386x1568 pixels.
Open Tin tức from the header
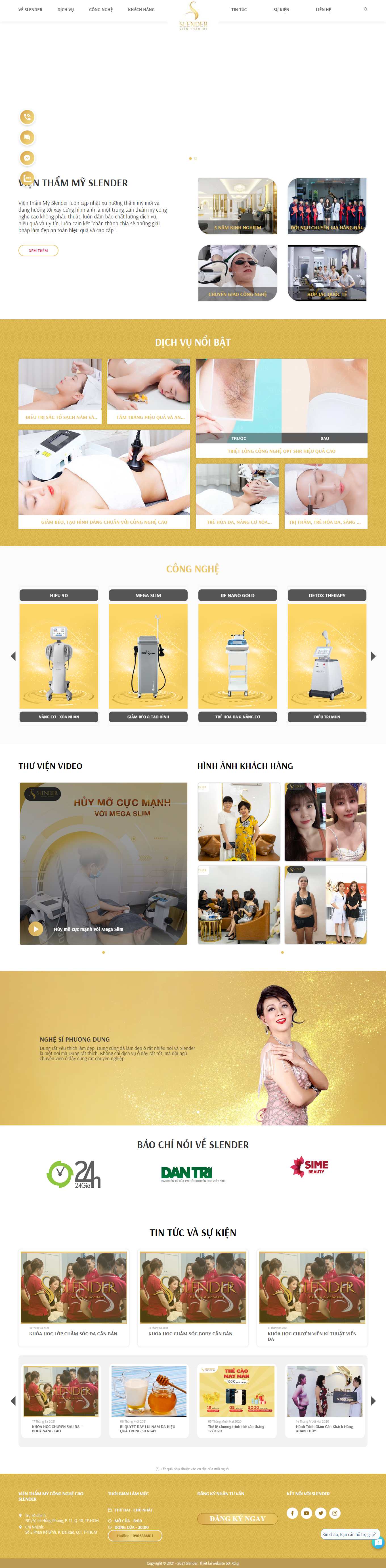point(239,10)
